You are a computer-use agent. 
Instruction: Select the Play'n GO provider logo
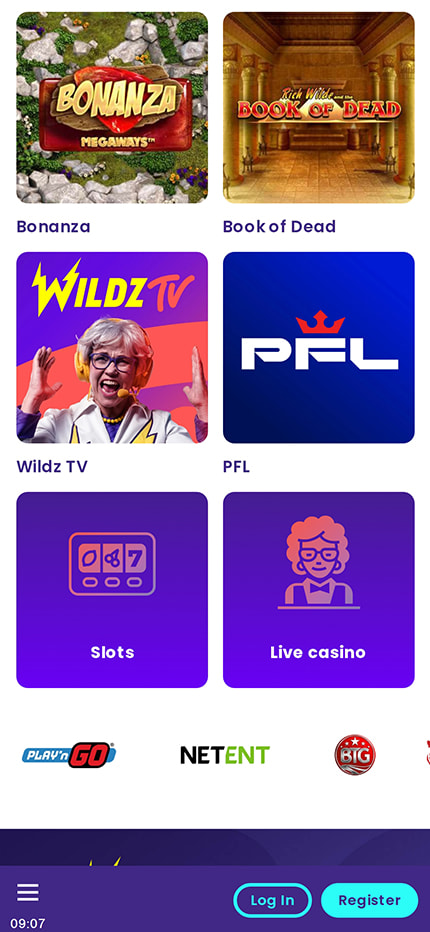coord(69,755)
